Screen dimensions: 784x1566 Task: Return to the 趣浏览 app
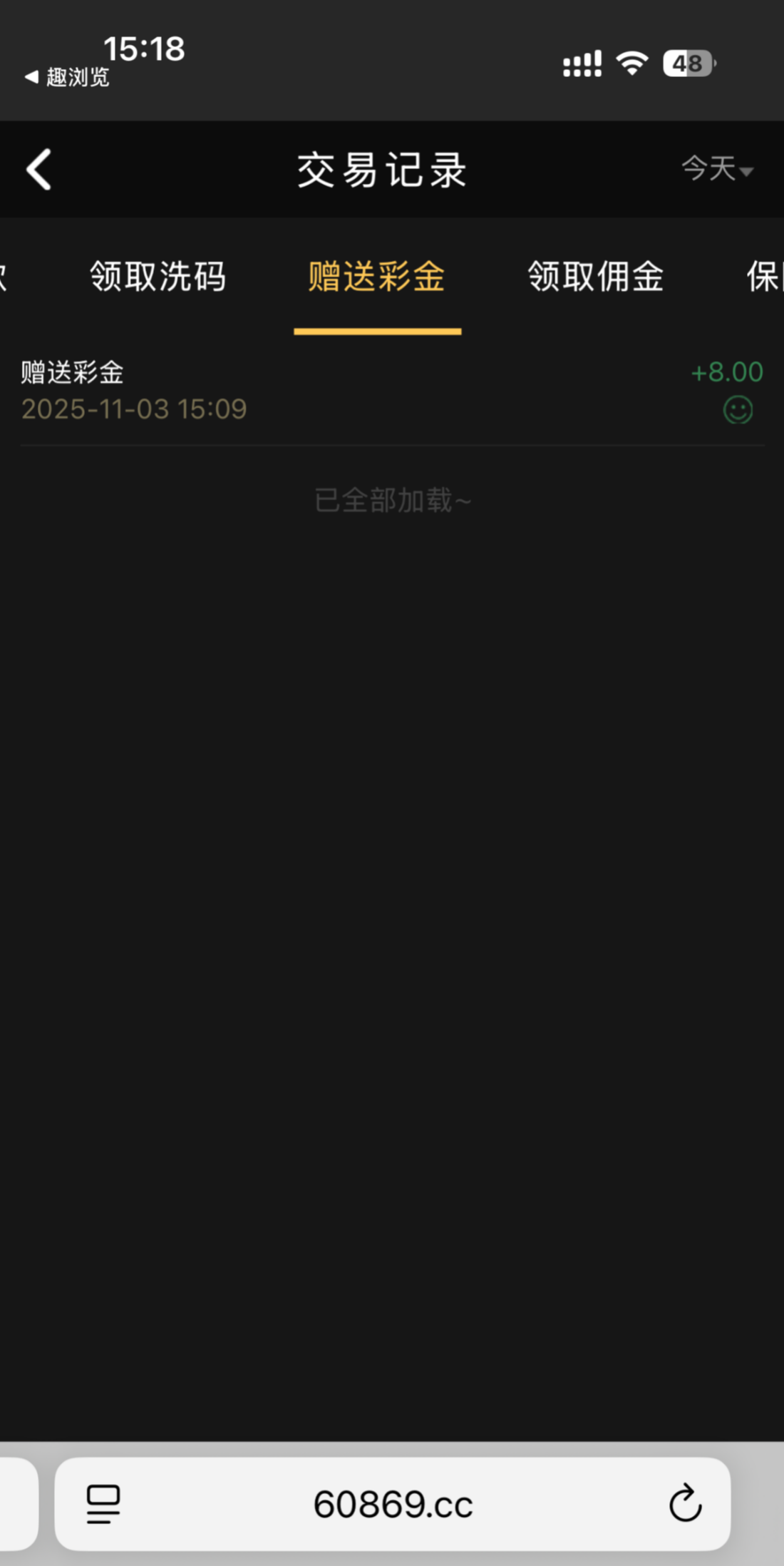click(x=68, y=77)
